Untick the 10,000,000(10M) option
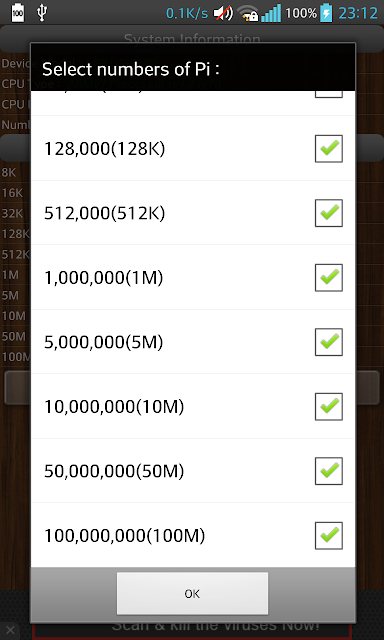Image resolution: width=384 pixels, height=640 pixels. [x=329, y=407]
